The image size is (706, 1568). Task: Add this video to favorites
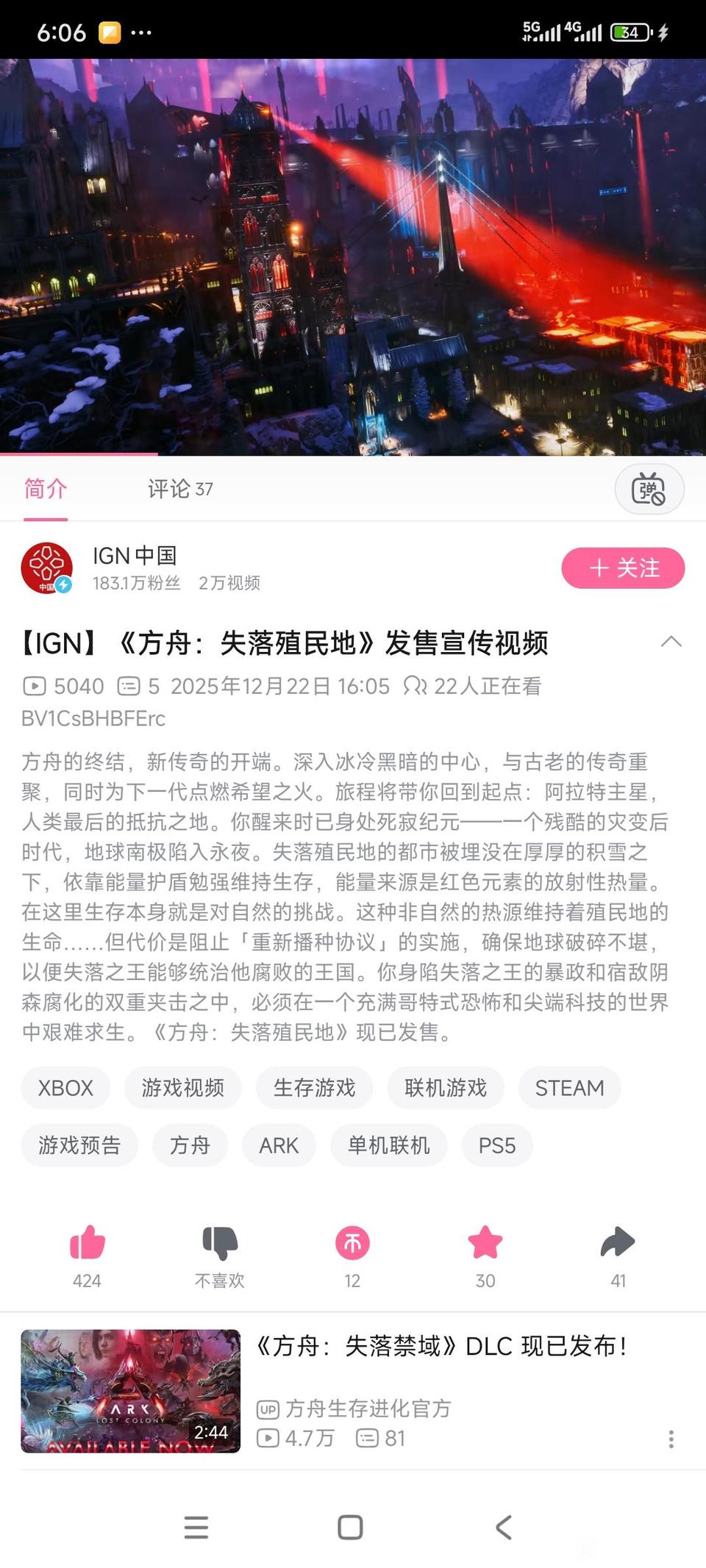click(485, 1244)
